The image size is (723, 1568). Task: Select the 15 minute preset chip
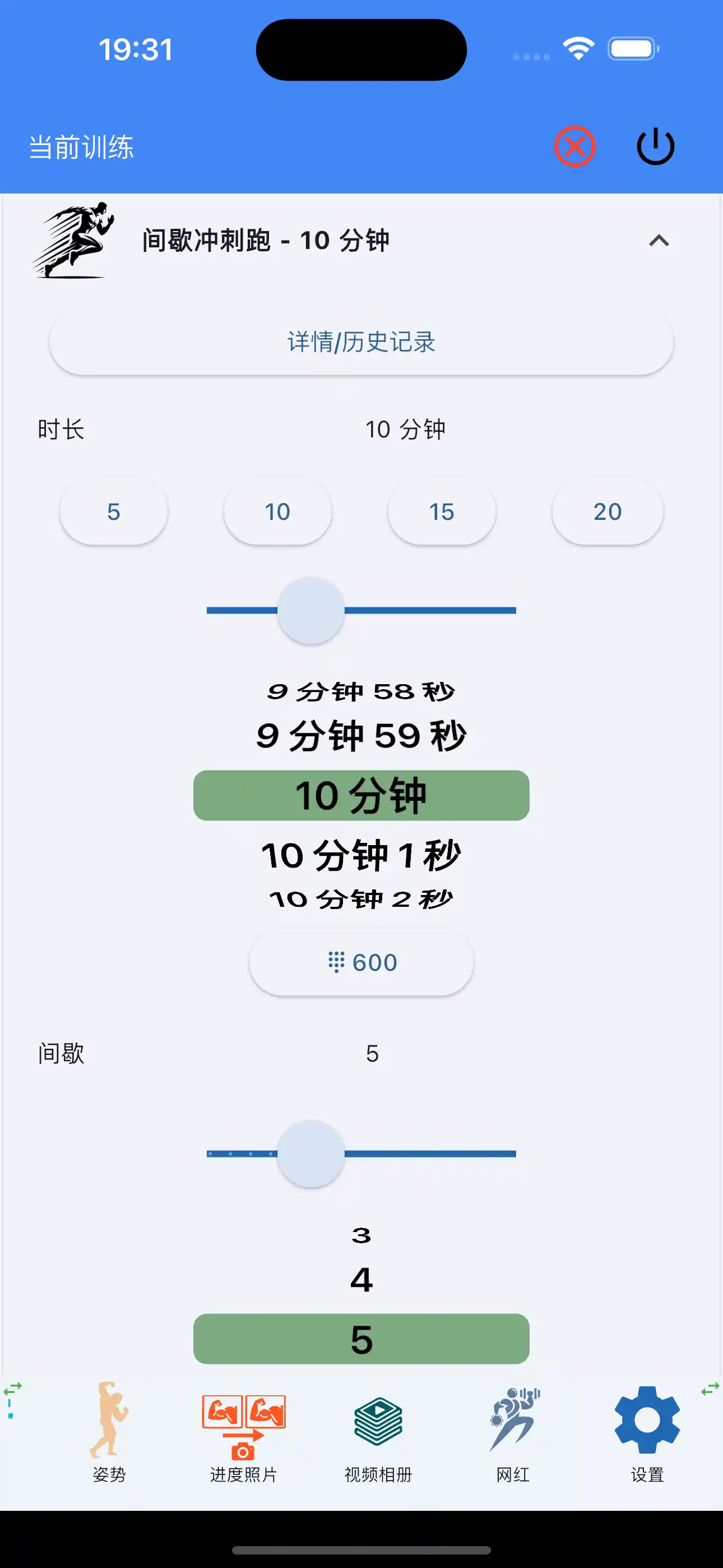442,511
